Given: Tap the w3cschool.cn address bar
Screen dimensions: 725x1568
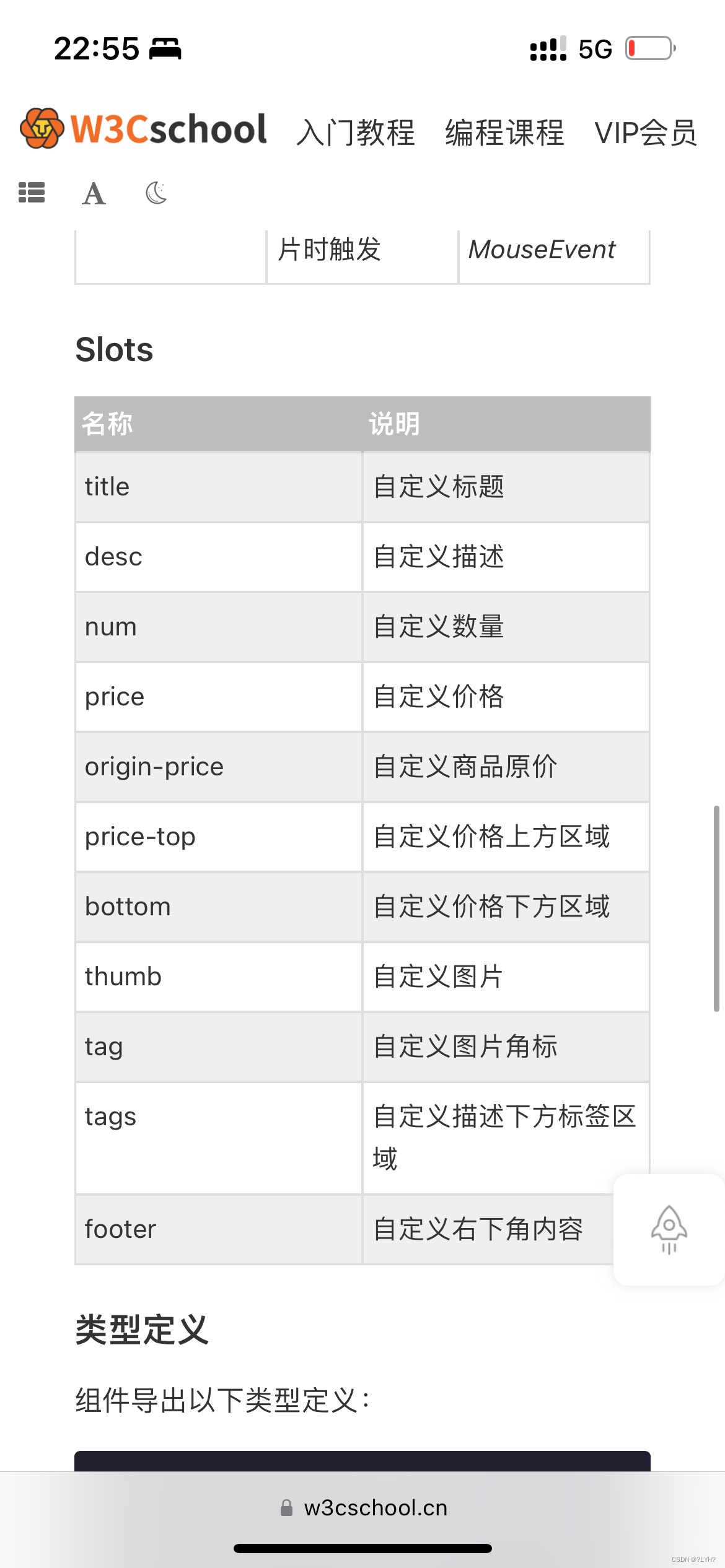Looking at the screenshot, I should pyautogui.click(x=363, y=1507).
